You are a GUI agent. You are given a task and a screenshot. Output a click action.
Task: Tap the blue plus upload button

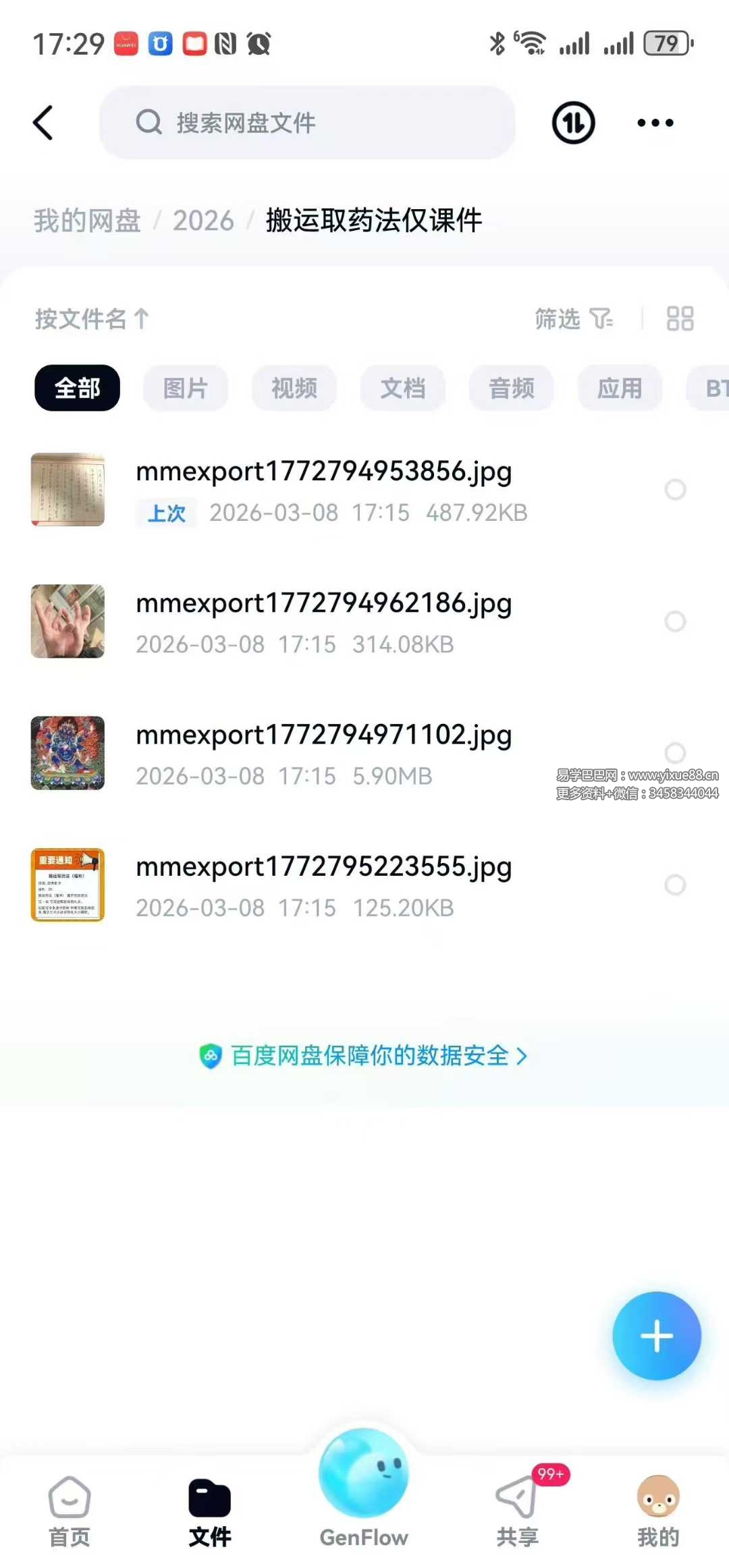[656, 1336]
